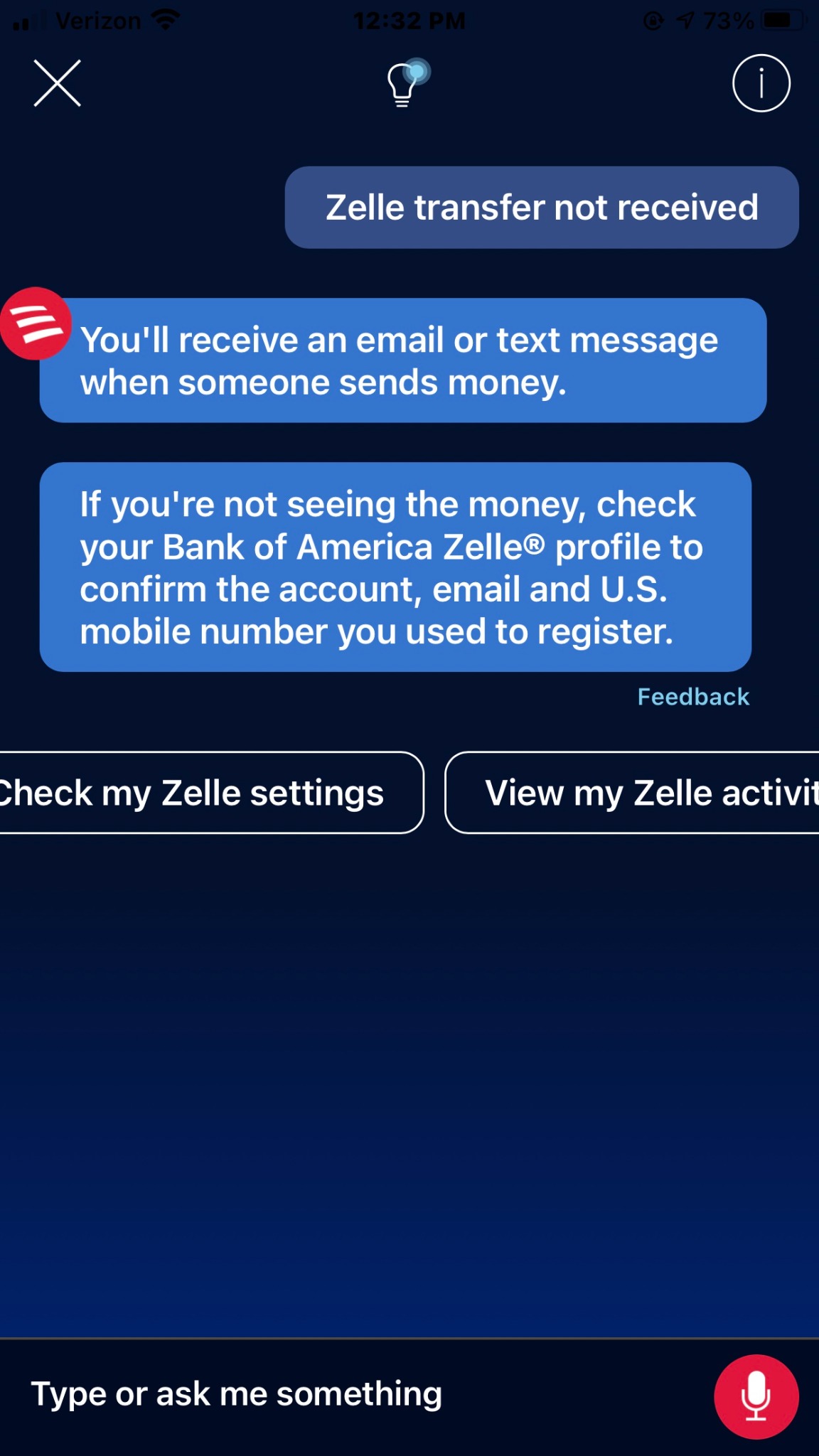The width and height of the screenshot is (819, 1456).
Task: Open the info icon
Action: (x=761, y=84)
